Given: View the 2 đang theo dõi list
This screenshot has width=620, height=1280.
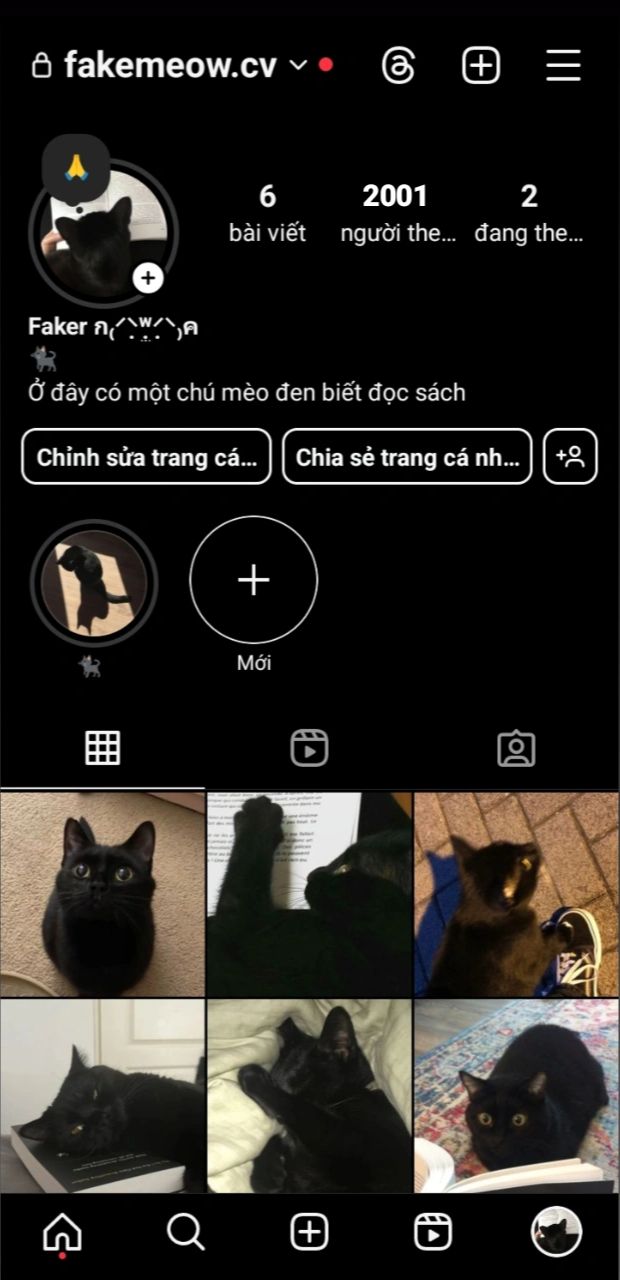Looking at the screenshot, I should pyautogui.click(x=529, y=213).
